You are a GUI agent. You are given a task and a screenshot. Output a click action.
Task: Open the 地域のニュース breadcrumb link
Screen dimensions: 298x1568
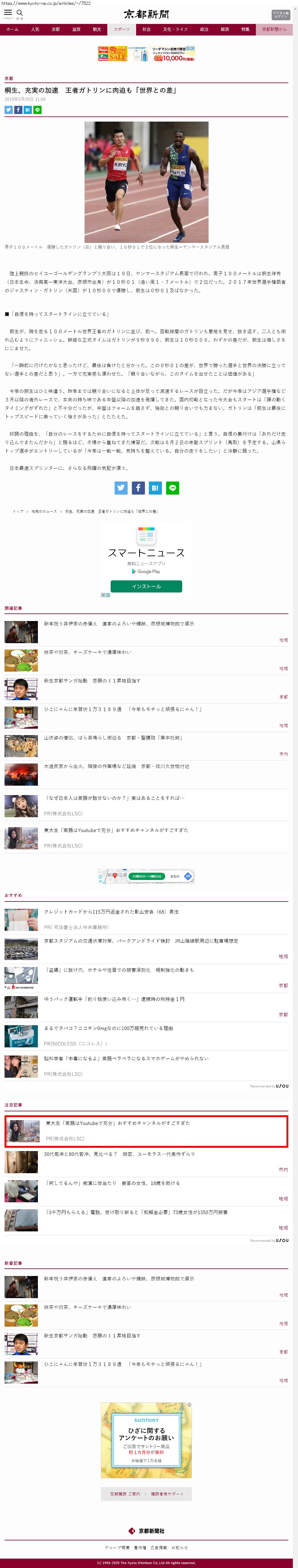point(44,511)
